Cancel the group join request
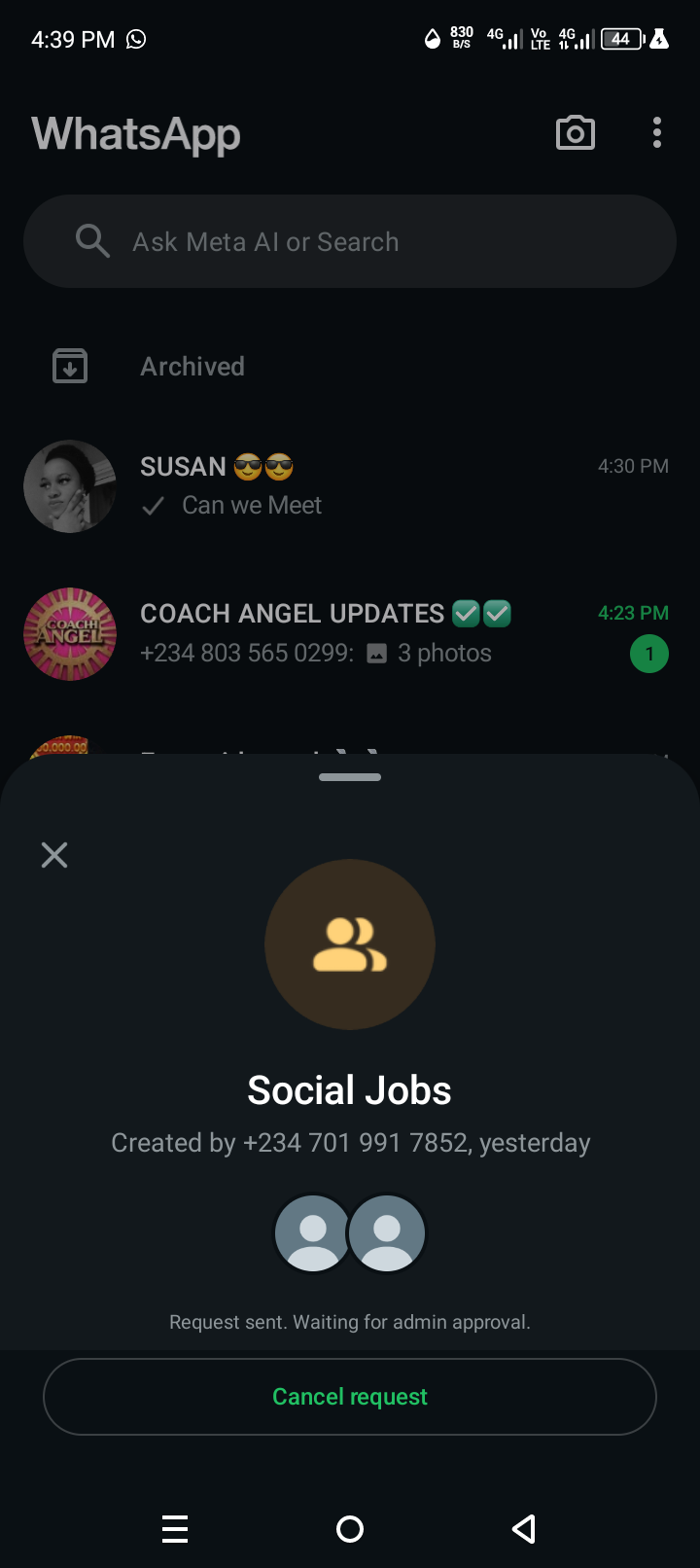The height and width of the screenshot is (1568, 700). click(350, 1397)
